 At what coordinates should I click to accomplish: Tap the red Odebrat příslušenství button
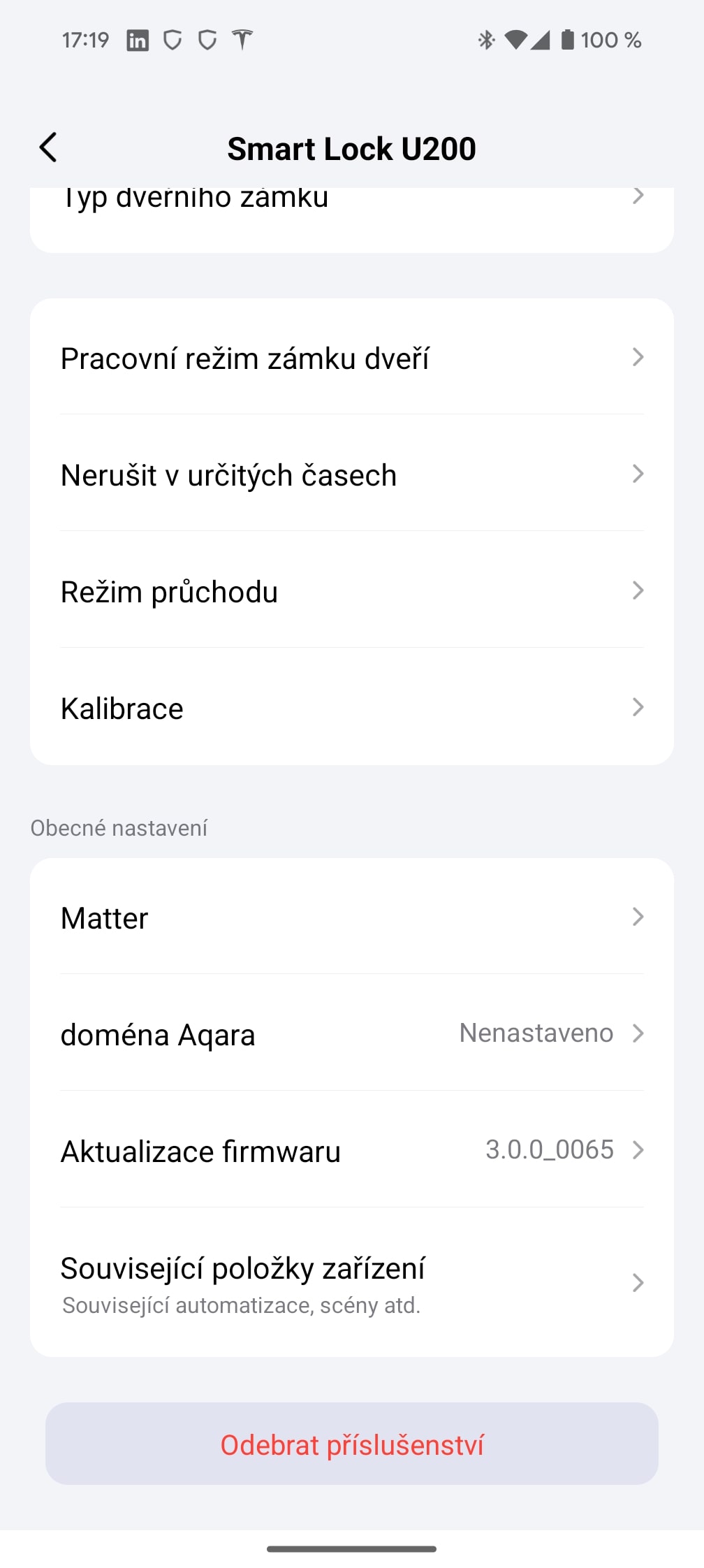pos(352,1444)
